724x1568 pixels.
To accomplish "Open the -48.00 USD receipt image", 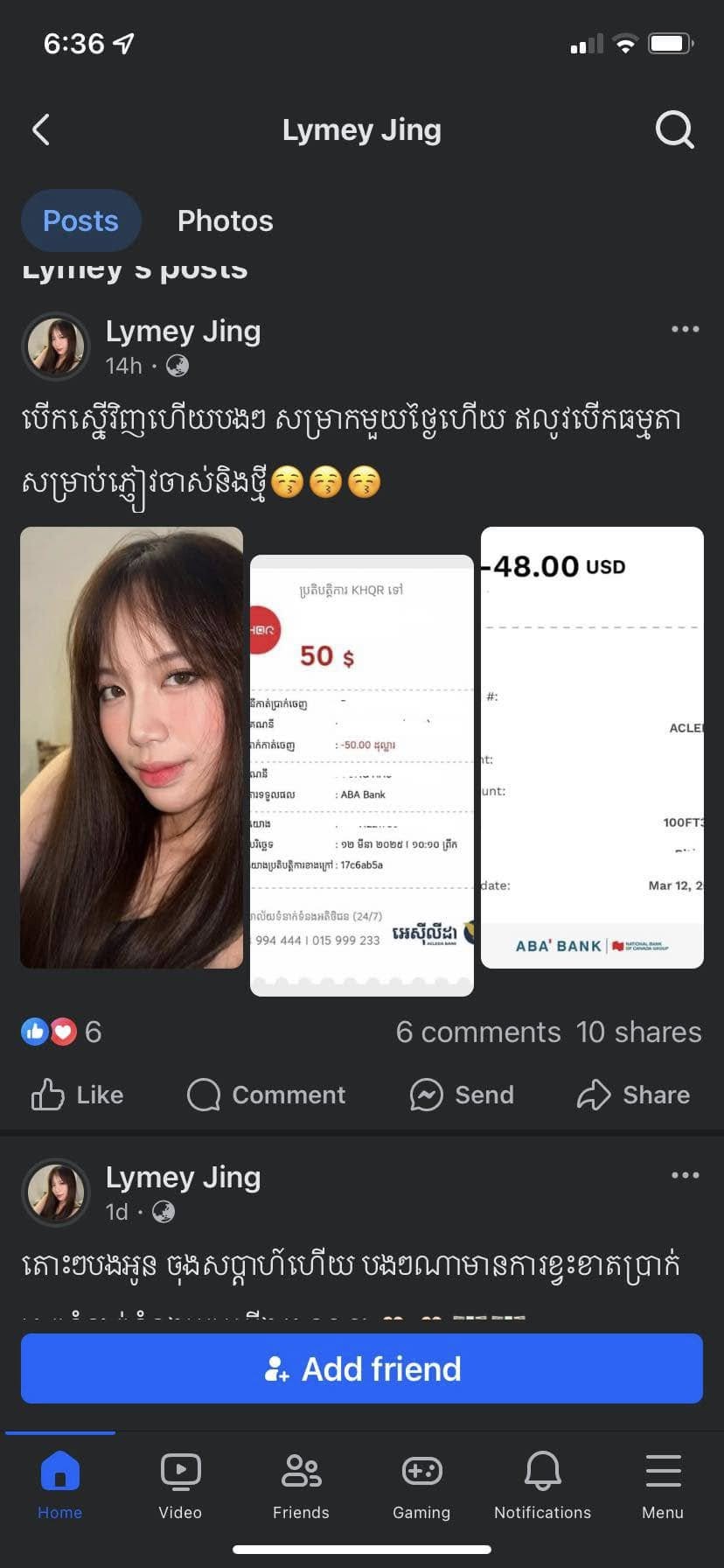I will click(592, 747).
